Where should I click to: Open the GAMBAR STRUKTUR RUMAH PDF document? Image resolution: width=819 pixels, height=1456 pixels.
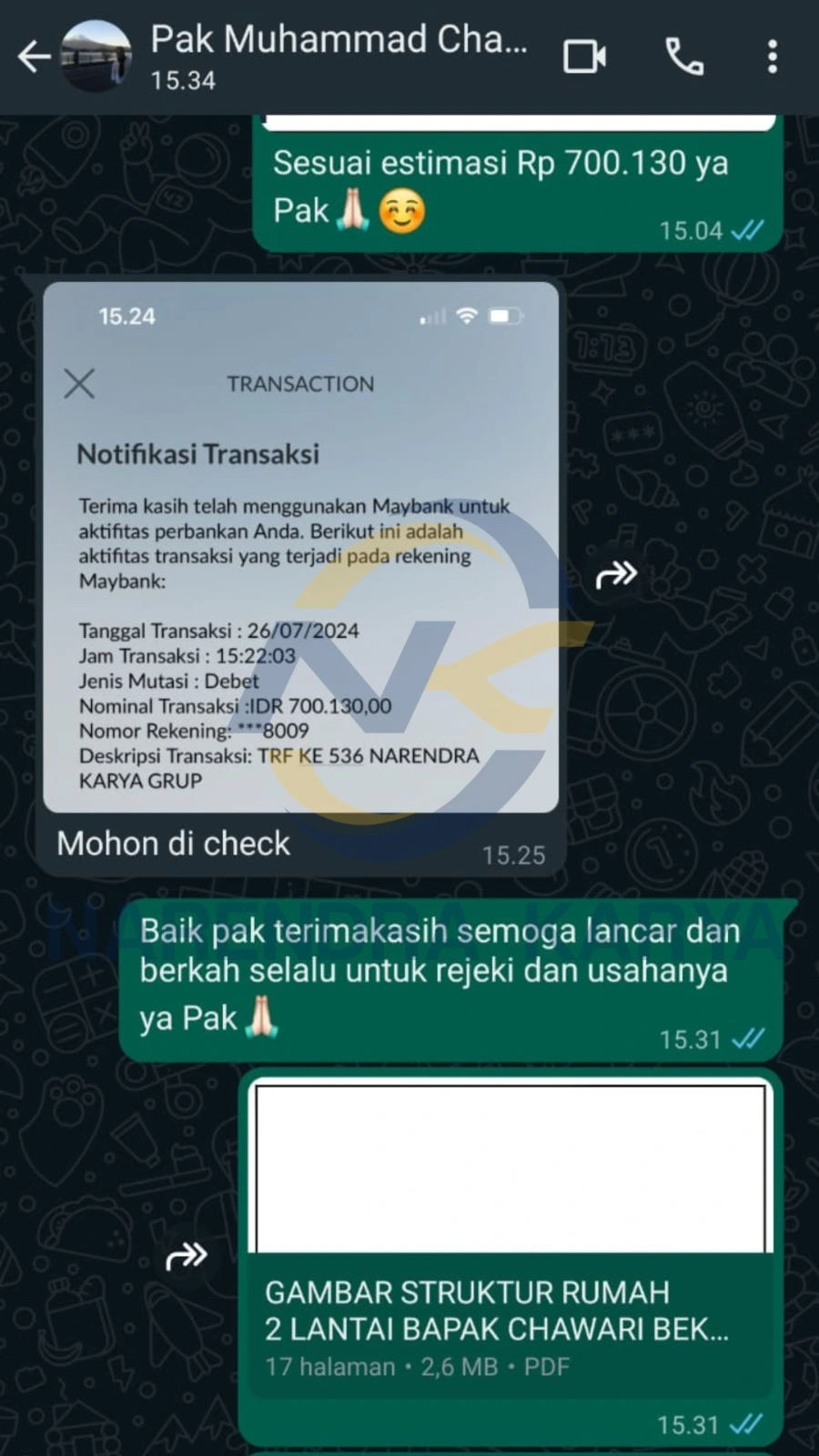[x=510, y=1310]
